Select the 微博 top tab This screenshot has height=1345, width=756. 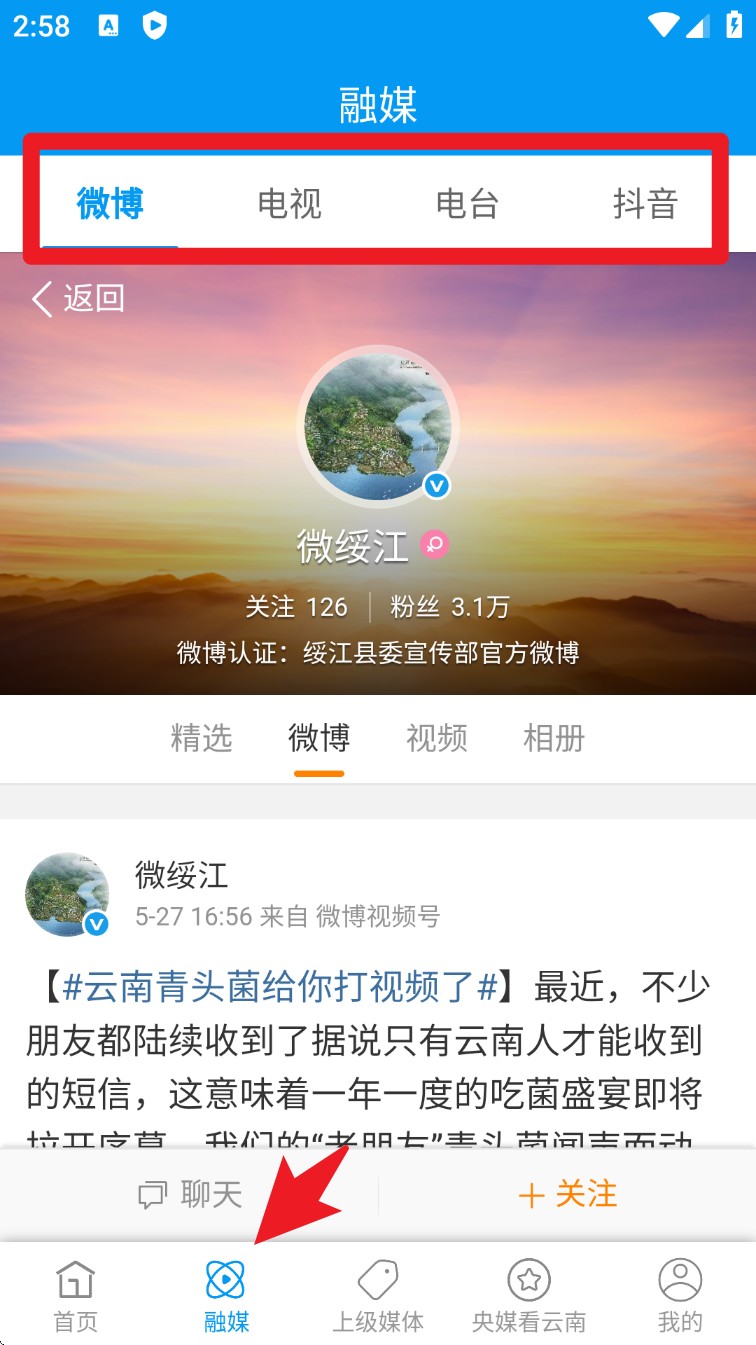click(x=110, y=204)
